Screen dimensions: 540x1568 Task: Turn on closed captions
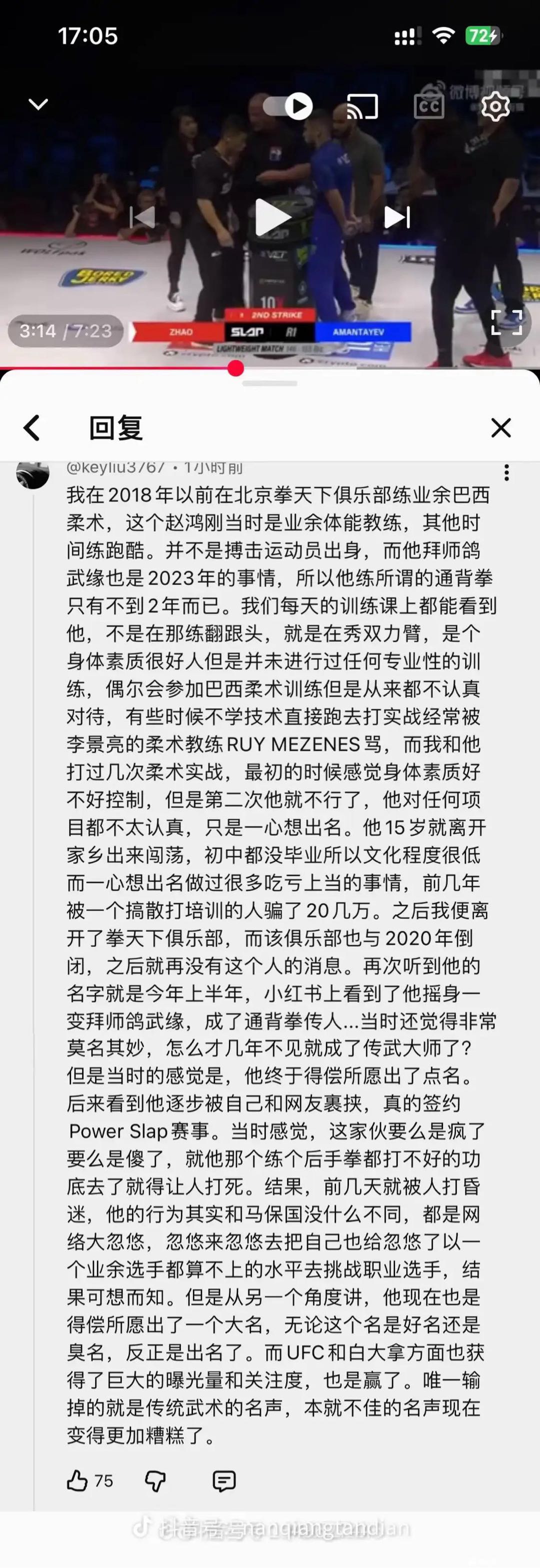pyautogui.click(x=428, y=106)
